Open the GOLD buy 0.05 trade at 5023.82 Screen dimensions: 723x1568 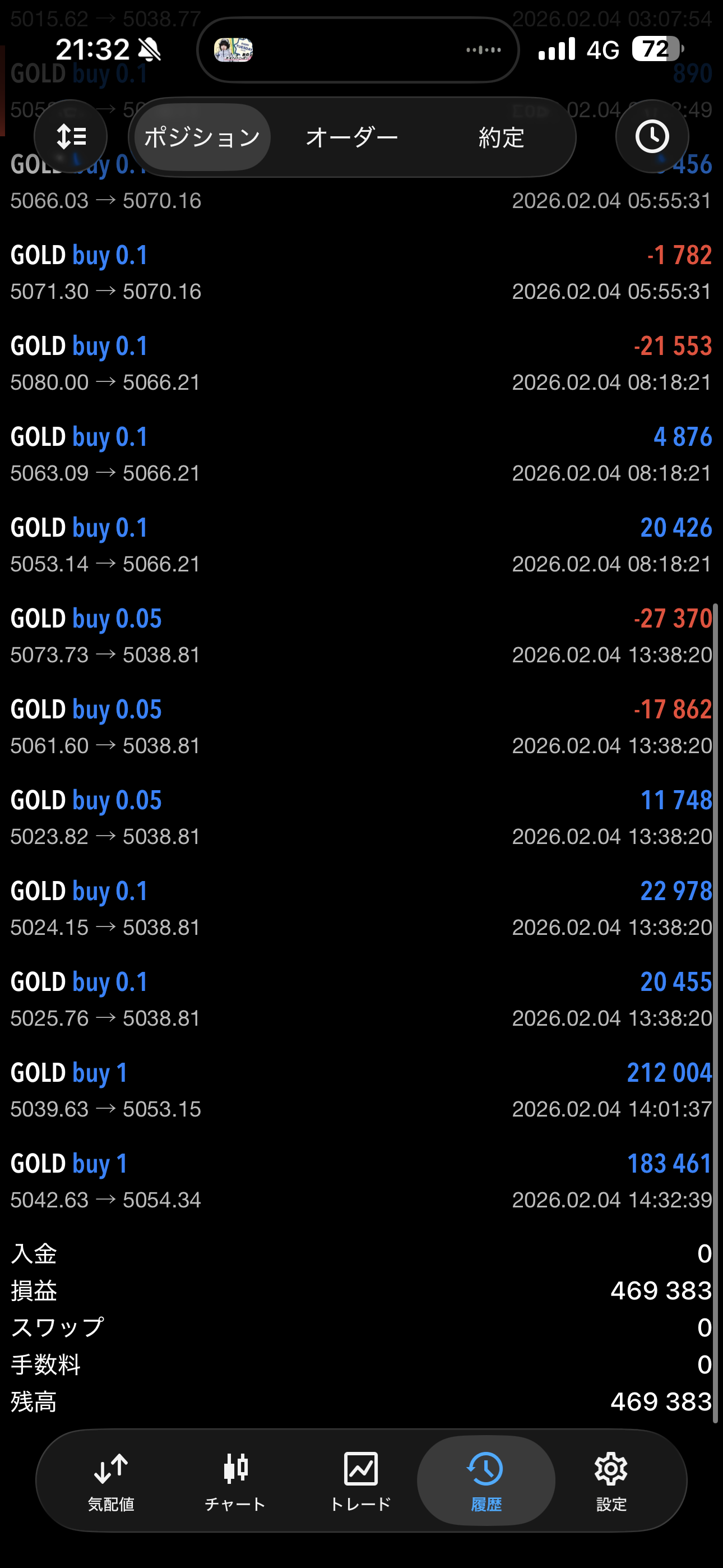361,817
